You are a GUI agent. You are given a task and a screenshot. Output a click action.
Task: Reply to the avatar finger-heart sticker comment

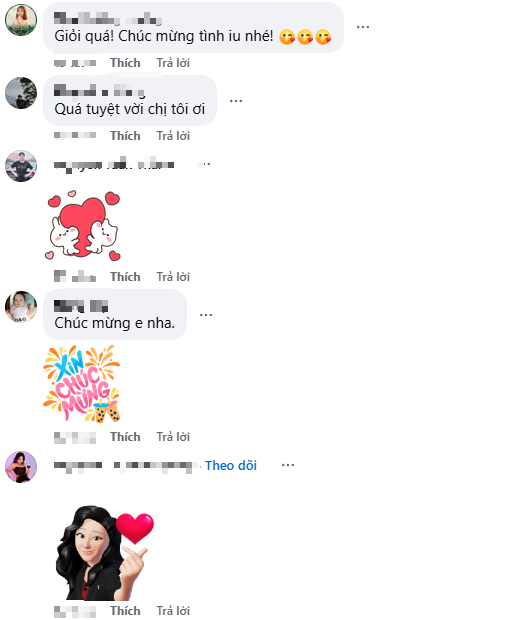pyautogui.click(x=173, y=611)
